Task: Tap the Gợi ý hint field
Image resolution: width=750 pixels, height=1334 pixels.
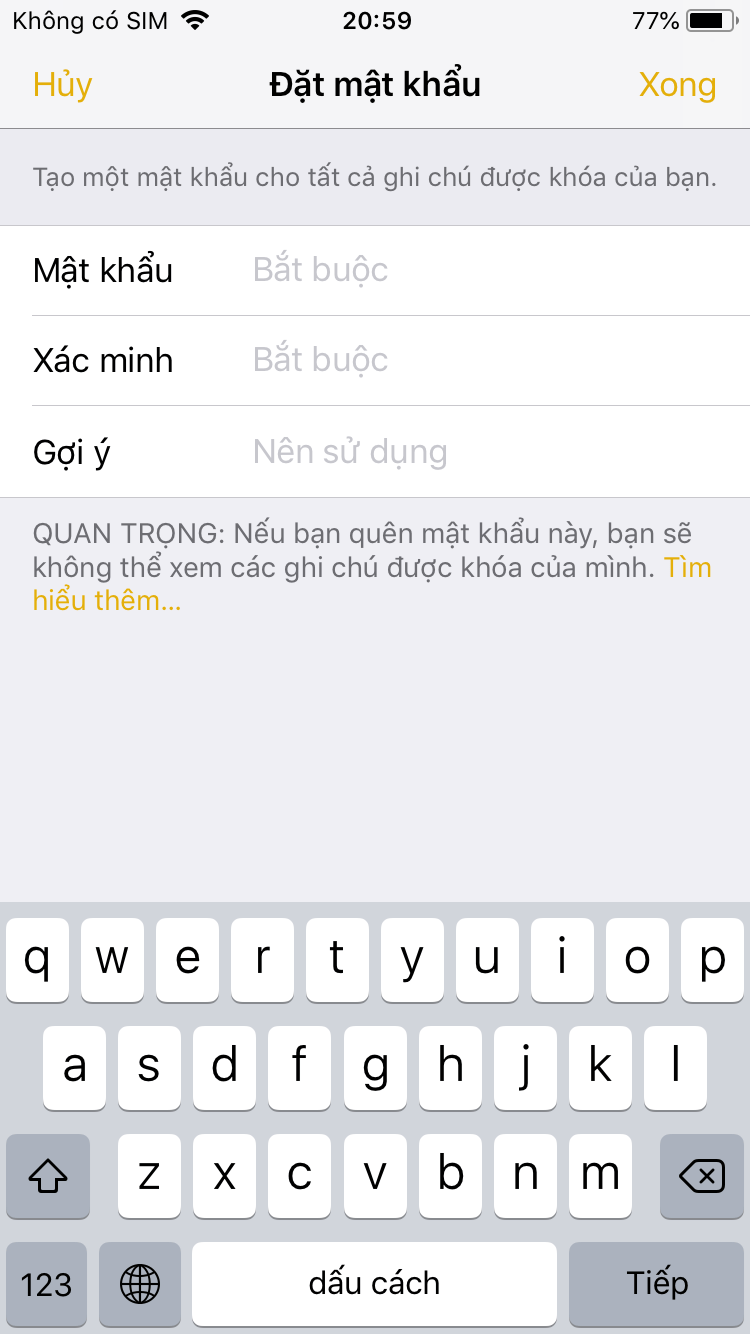Action: point(490,452)
